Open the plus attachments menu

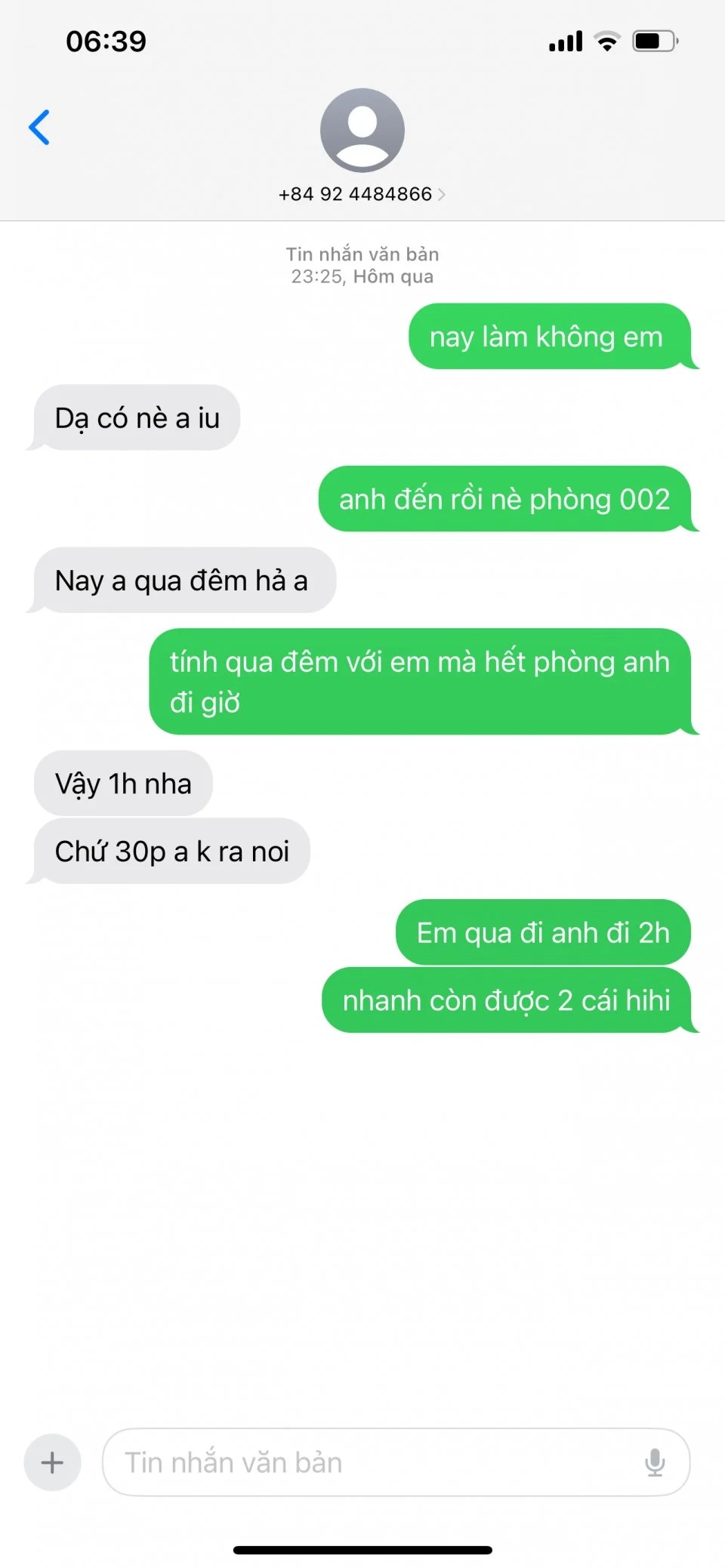point(52,1462)
